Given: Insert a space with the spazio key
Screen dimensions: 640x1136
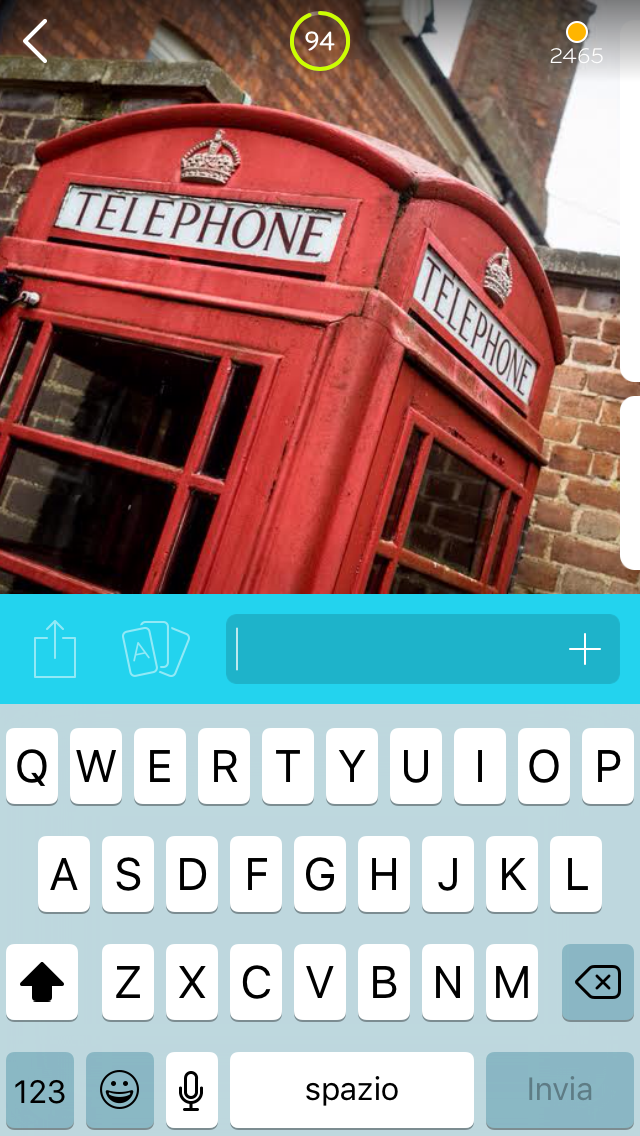Looking at the screenshot, I should click(352, 1090).
